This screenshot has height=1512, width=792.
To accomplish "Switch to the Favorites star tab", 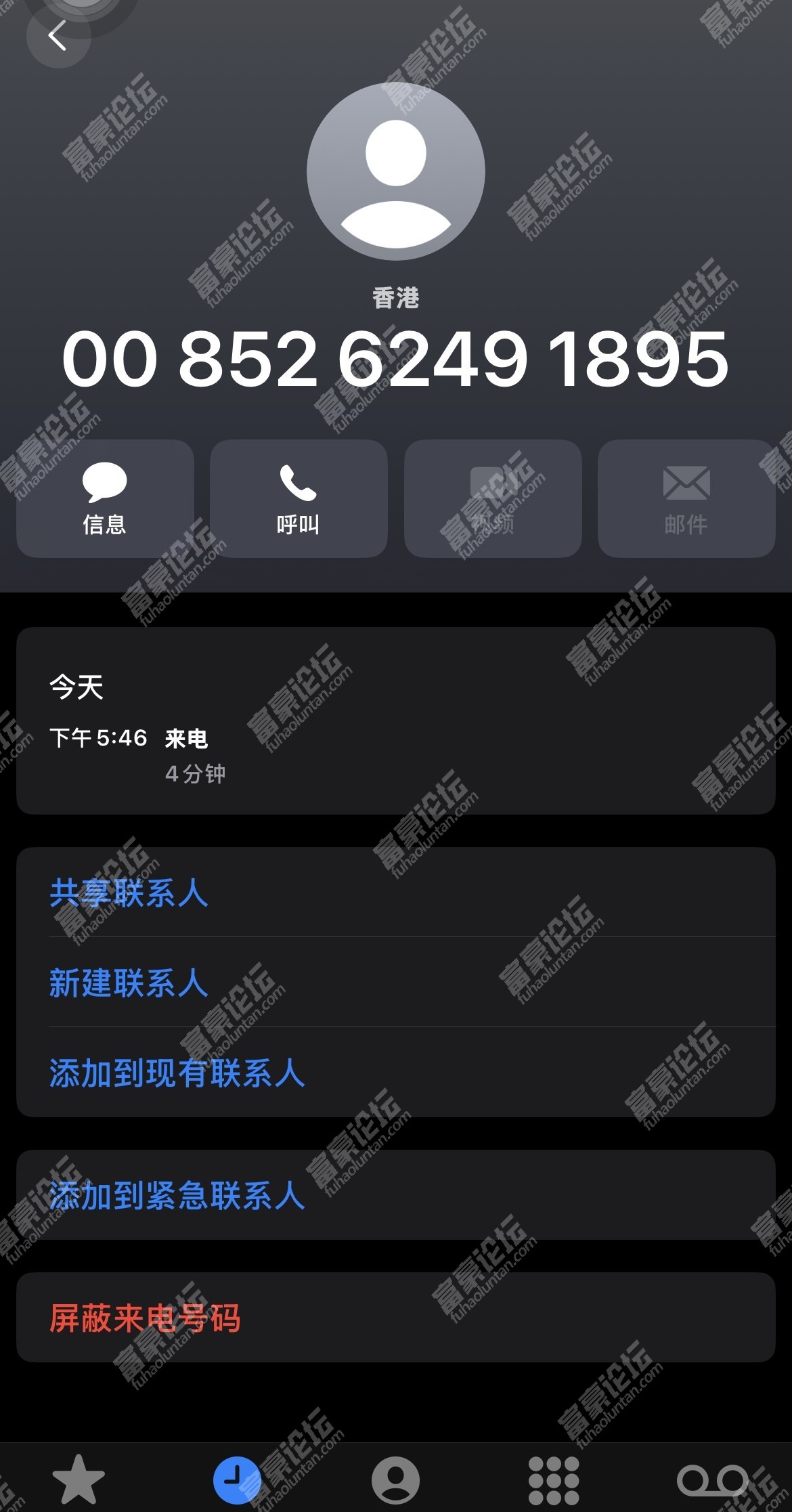I will [x=79, y=1479].
